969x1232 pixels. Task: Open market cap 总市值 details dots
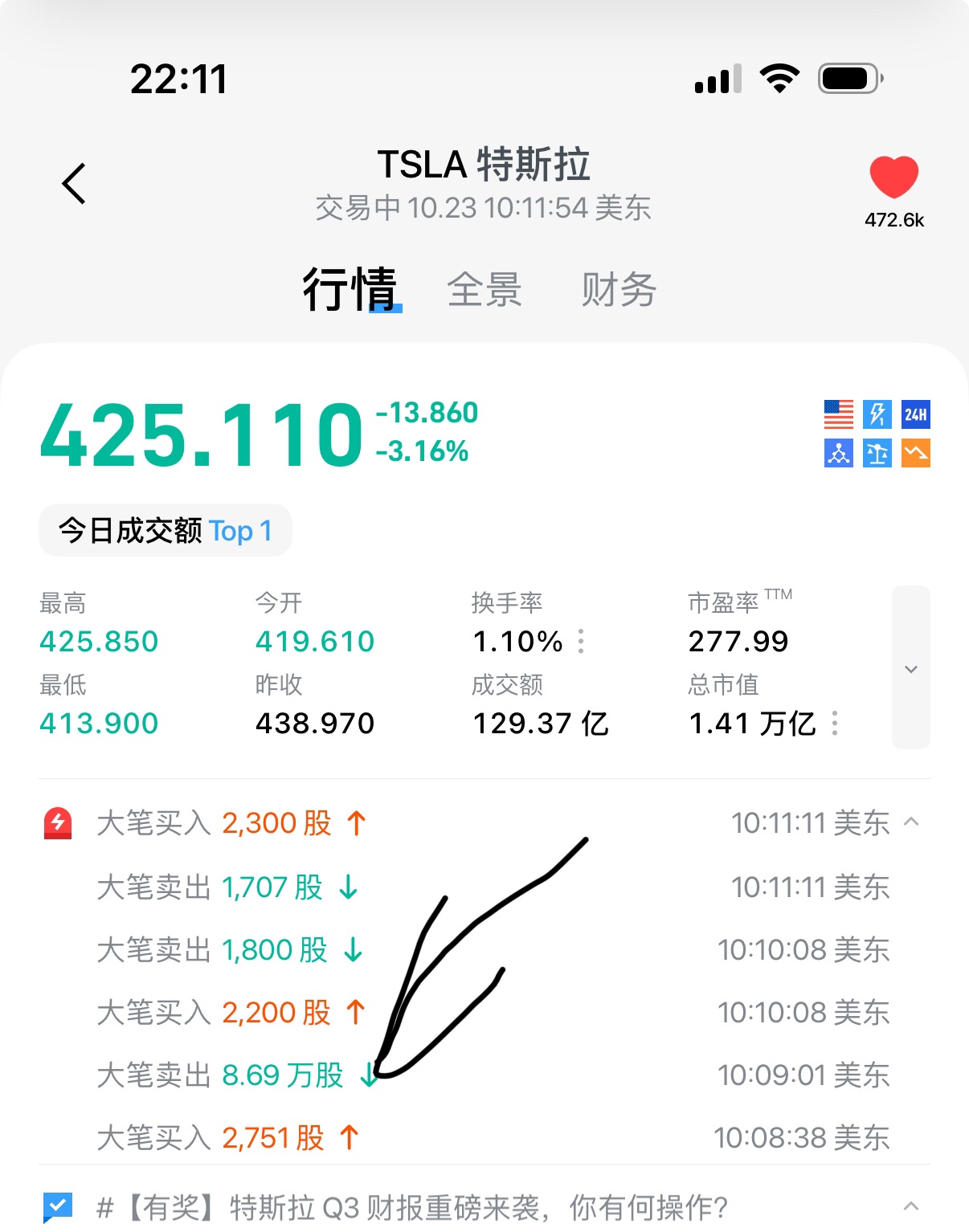(x=835, y=723)
